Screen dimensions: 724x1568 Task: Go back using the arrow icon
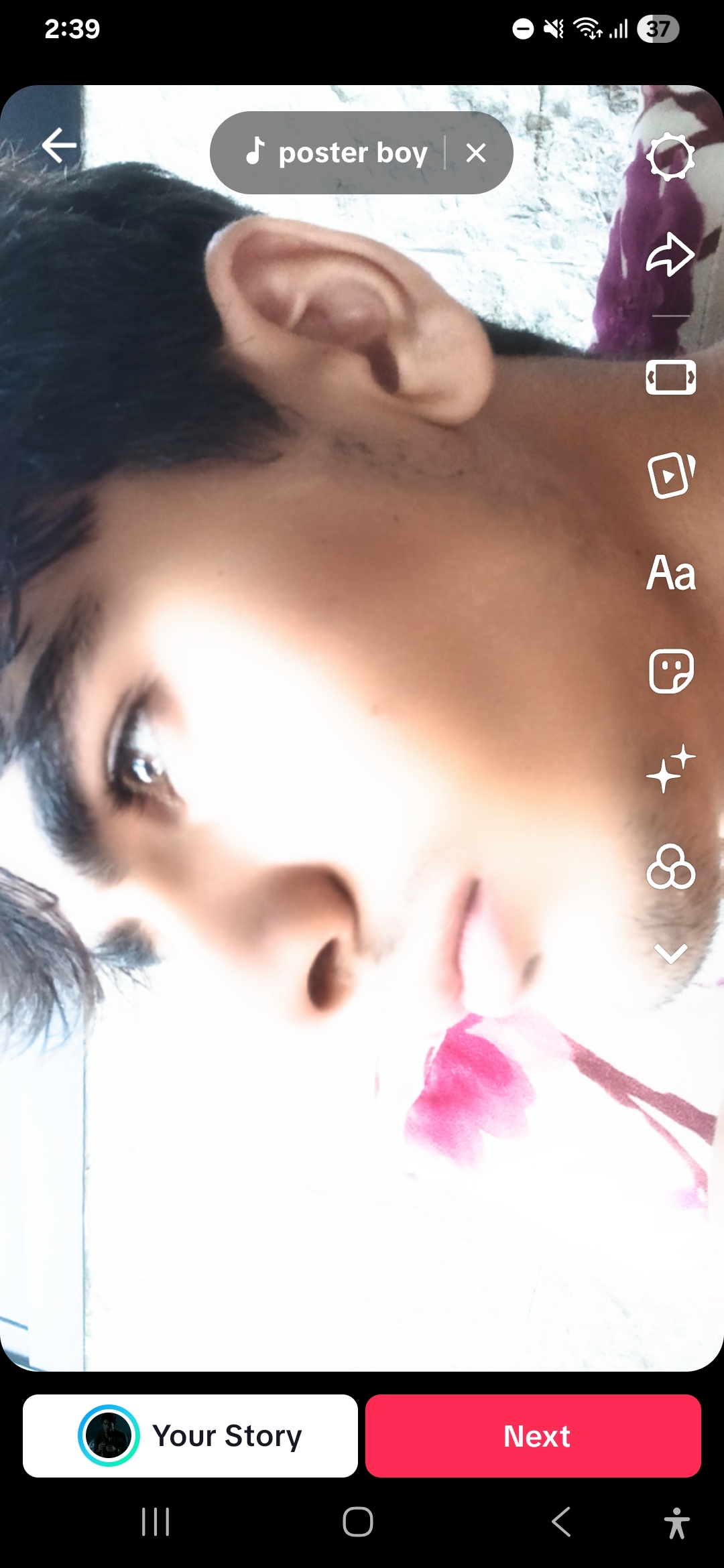[59, 145]
